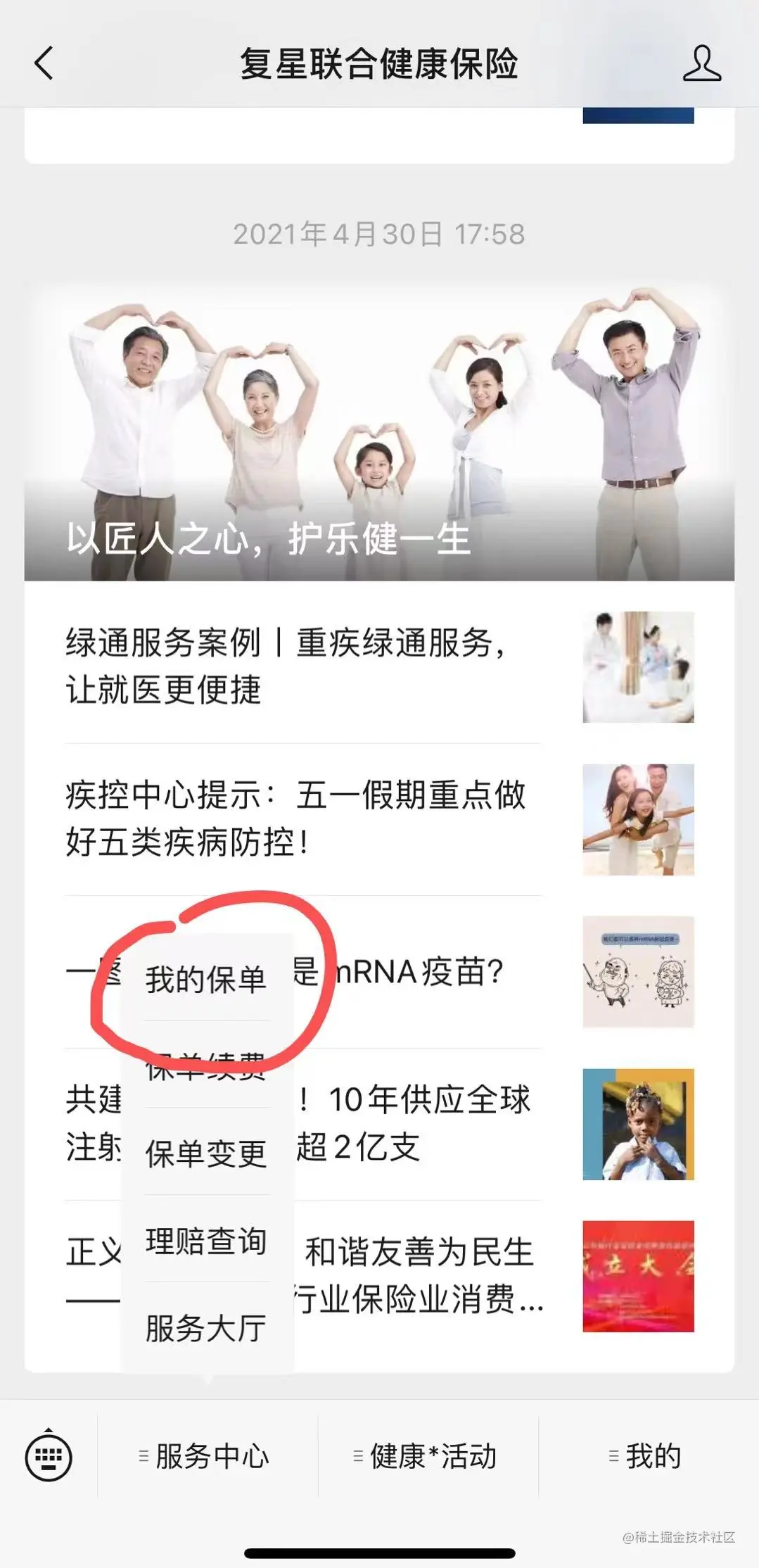Select 理赔查询 from the popup menu
This screenshot has height=1568, width=759.
pos(206,1241)
